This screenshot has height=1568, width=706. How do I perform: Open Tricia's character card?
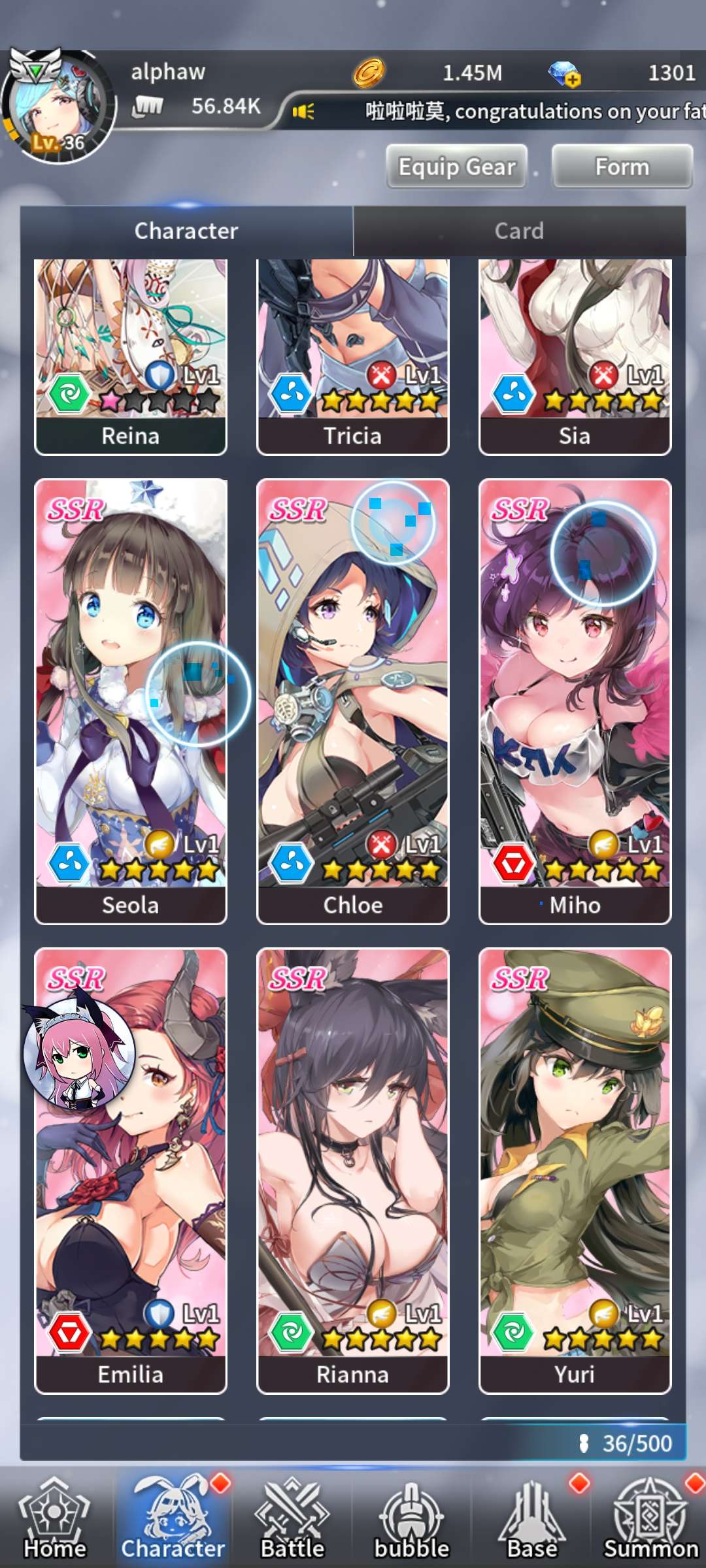[353, 356]
